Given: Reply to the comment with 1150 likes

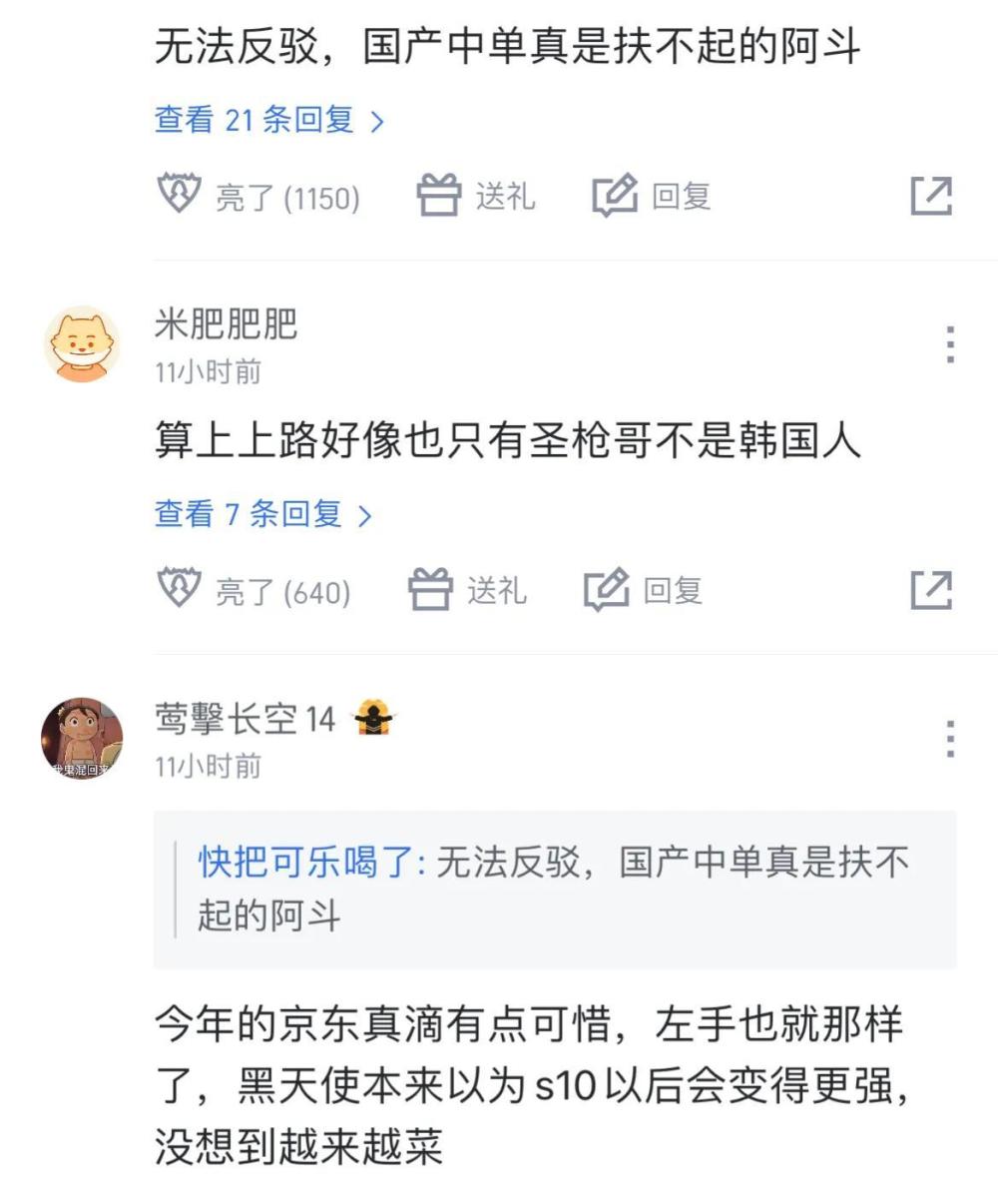Looking at the screenshot, I should point(652,196).
